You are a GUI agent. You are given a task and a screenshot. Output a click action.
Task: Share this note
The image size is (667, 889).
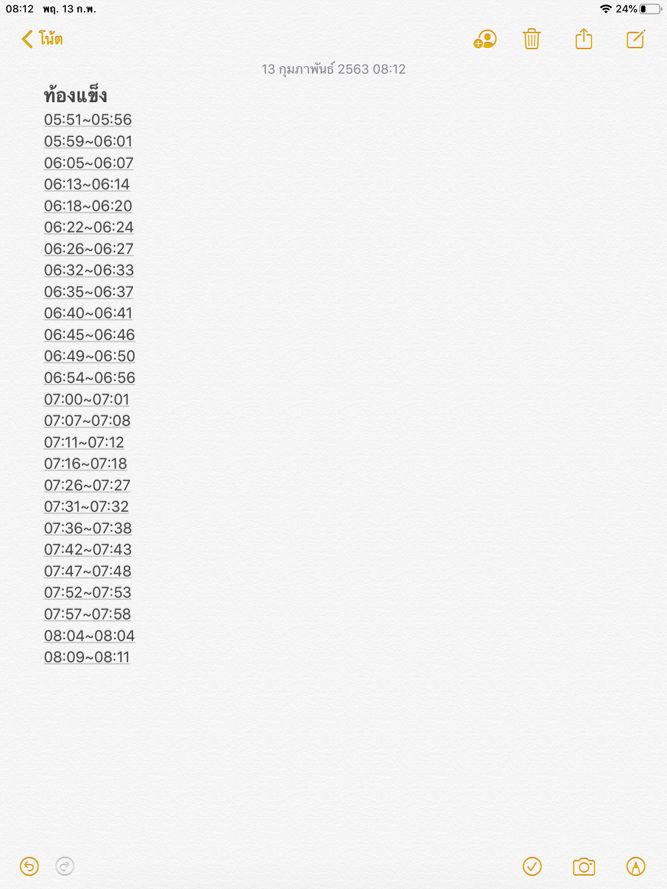(x=584, y=39)
